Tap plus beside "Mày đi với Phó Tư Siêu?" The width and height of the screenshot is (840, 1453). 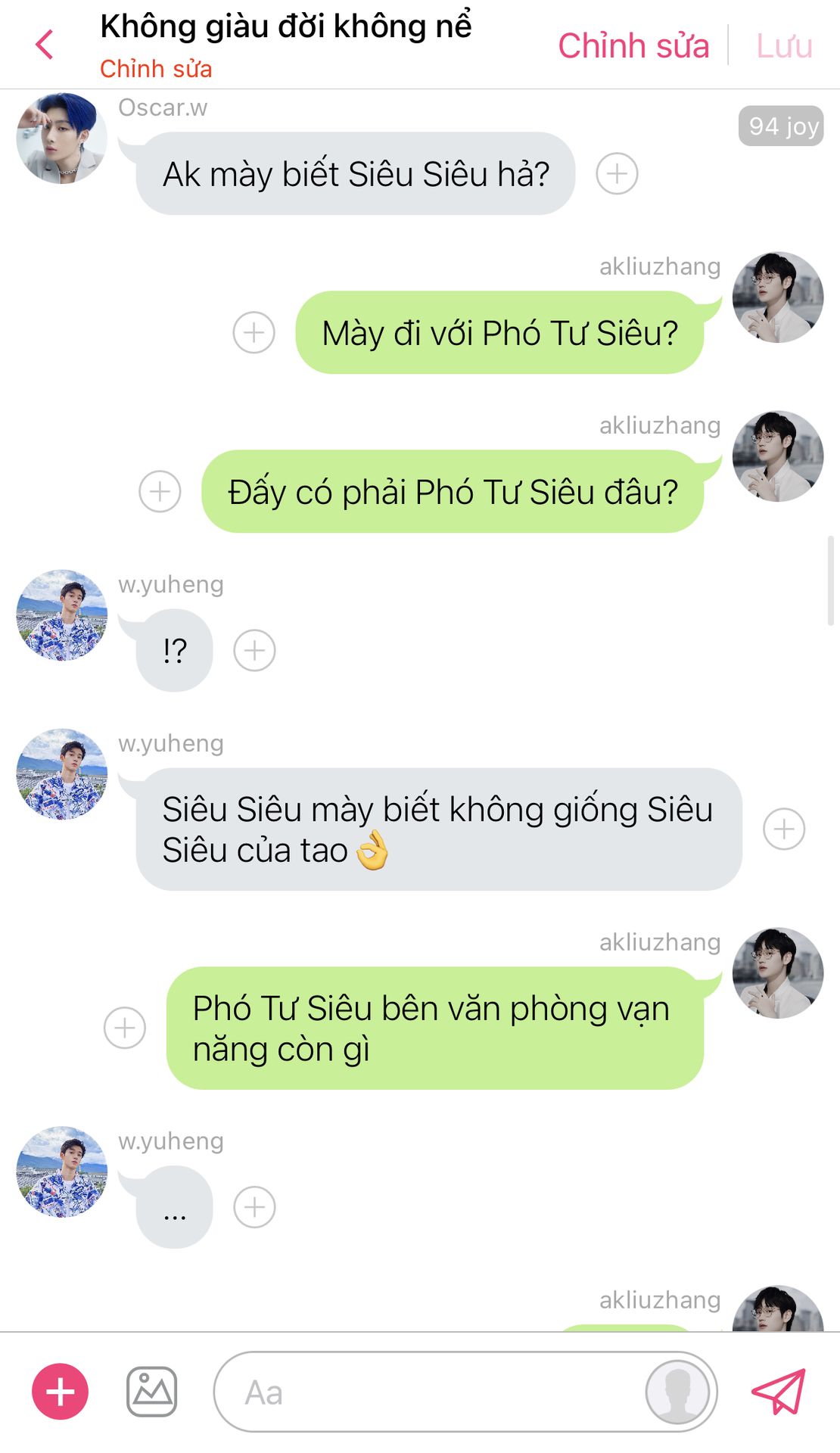tap(254, 332)
